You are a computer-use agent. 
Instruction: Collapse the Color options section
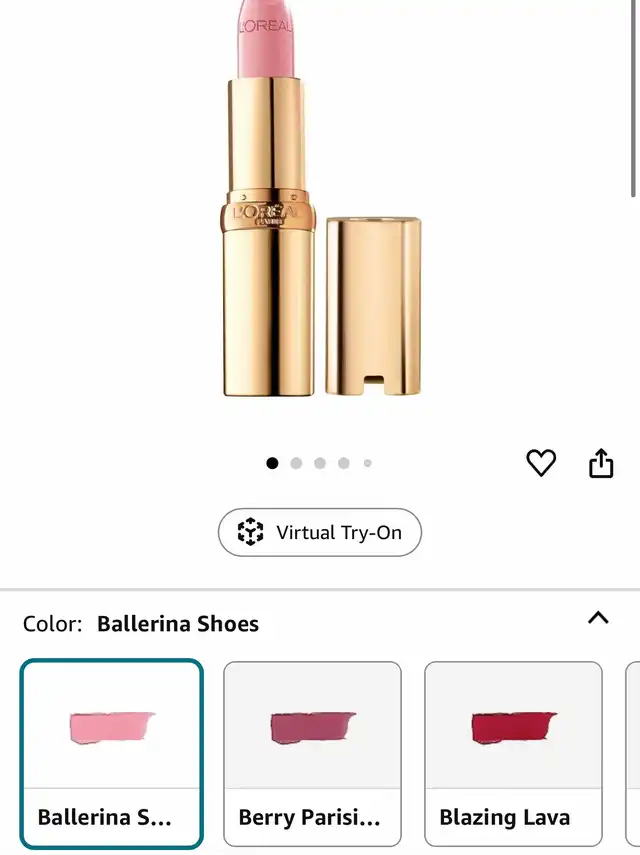click(x=598, y=618)
